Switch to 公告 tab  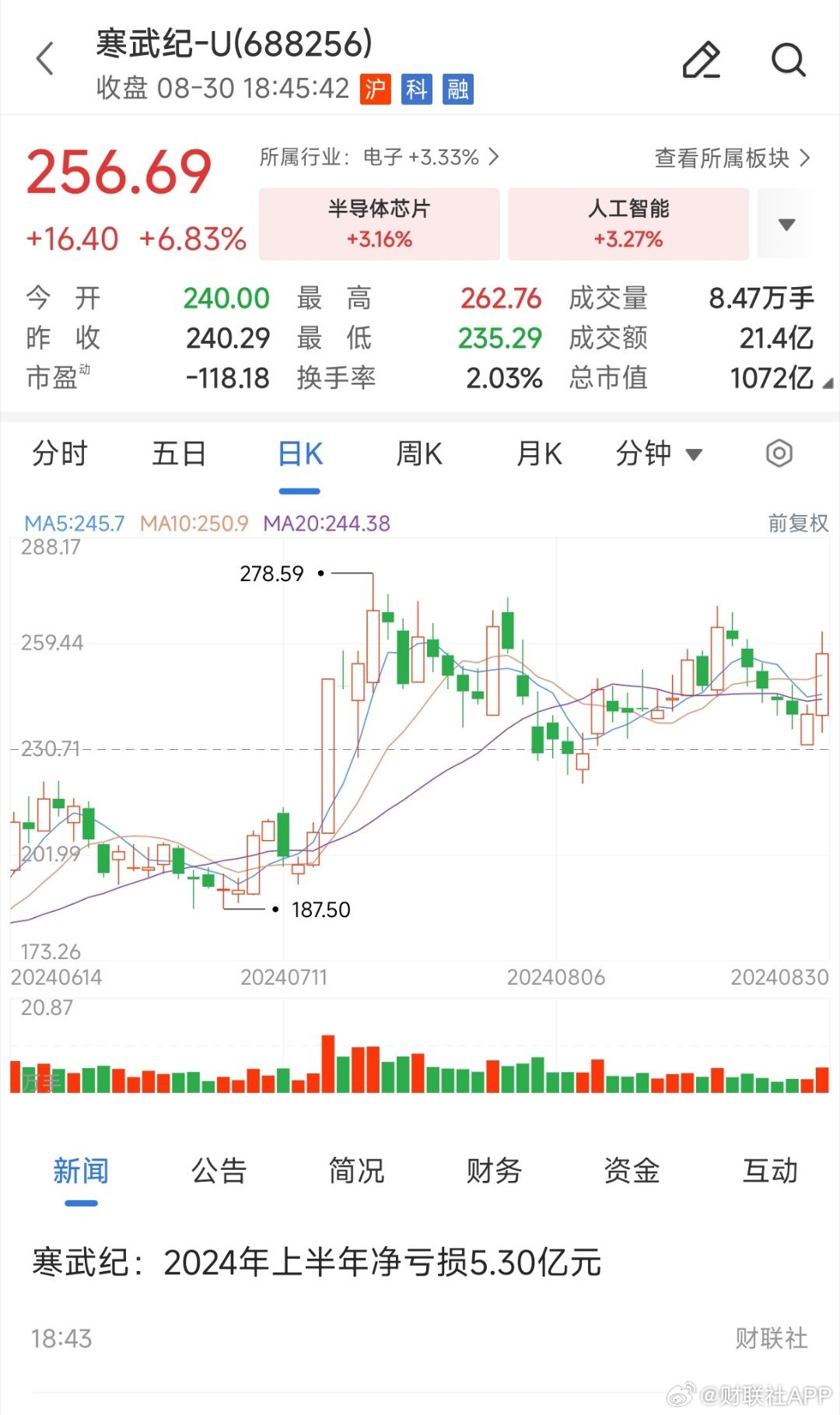(219, 1171)
